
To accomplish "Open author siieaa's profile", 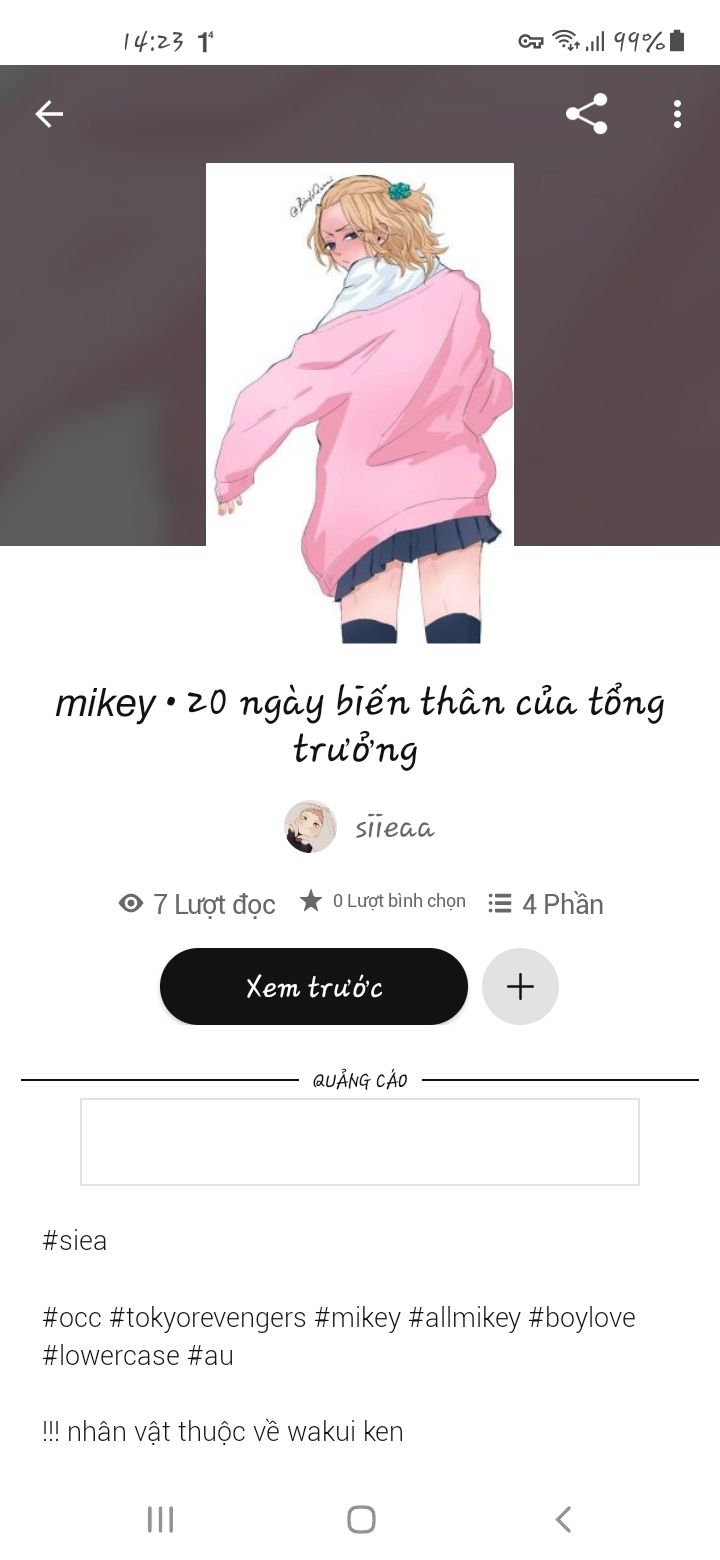I will point(360,827).
